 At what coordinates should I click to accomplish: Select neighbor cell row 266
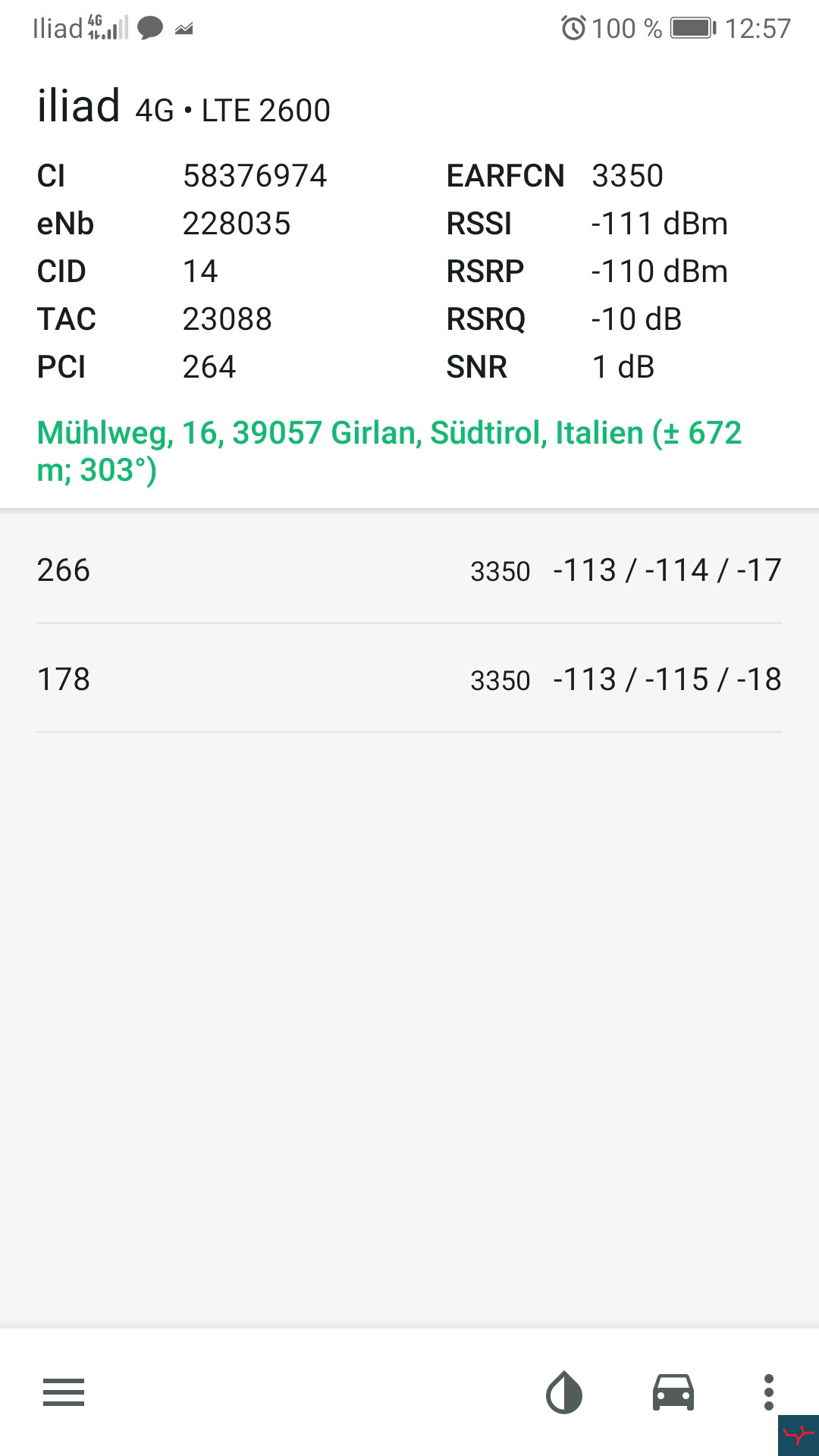409,570
